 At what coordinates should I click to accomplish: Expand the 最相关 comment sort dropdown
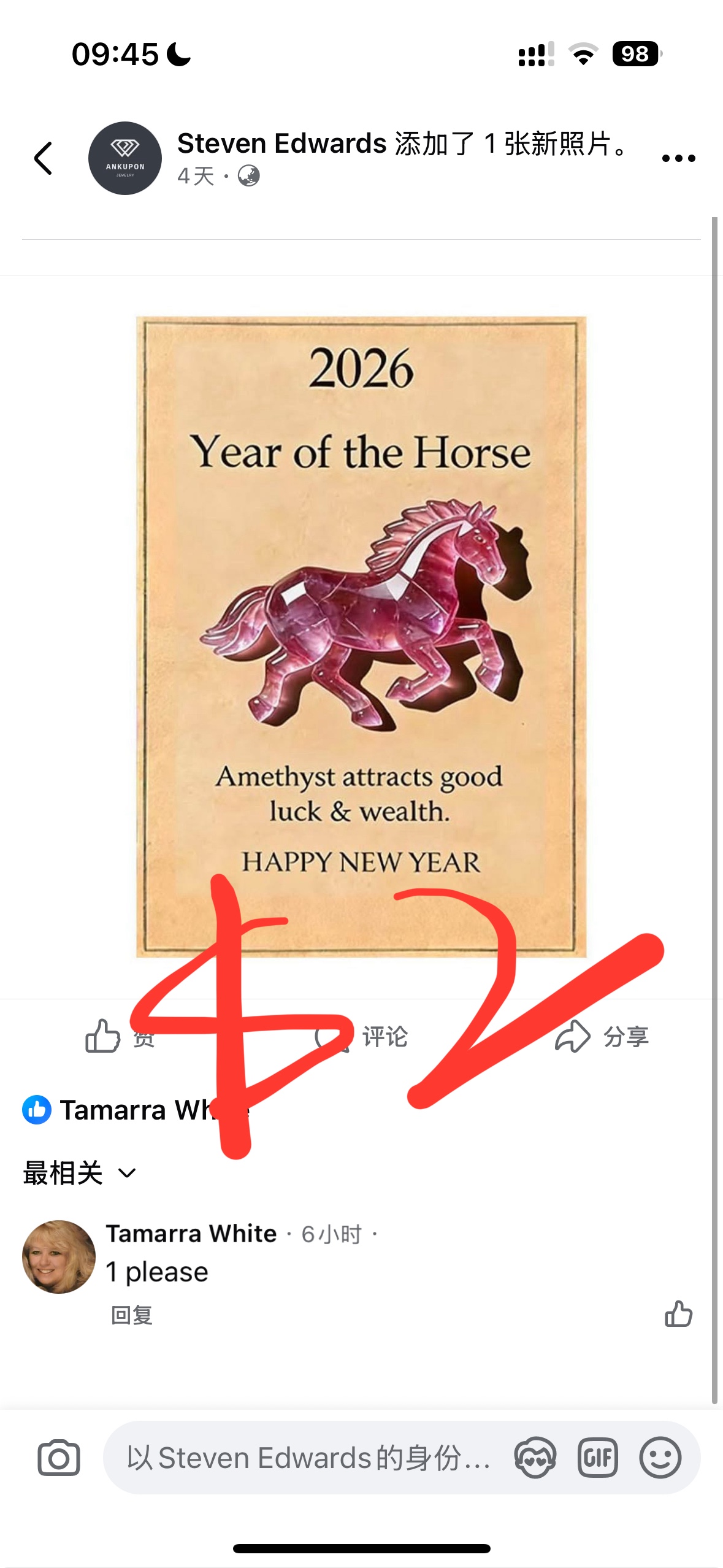(x=79, y=1173)
